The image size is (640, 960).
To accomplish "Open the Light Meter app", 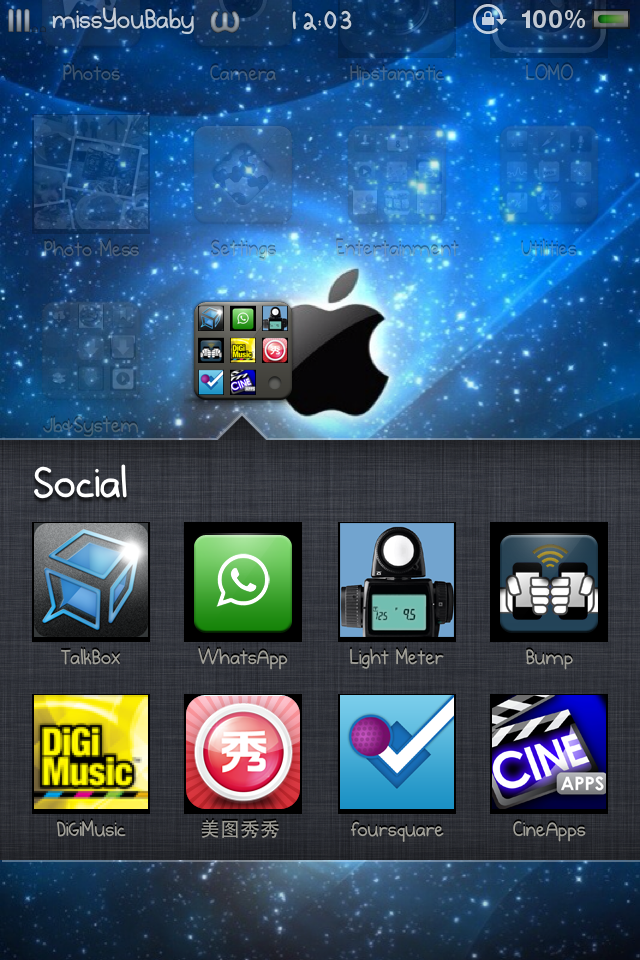I will [x=396, y=581].
